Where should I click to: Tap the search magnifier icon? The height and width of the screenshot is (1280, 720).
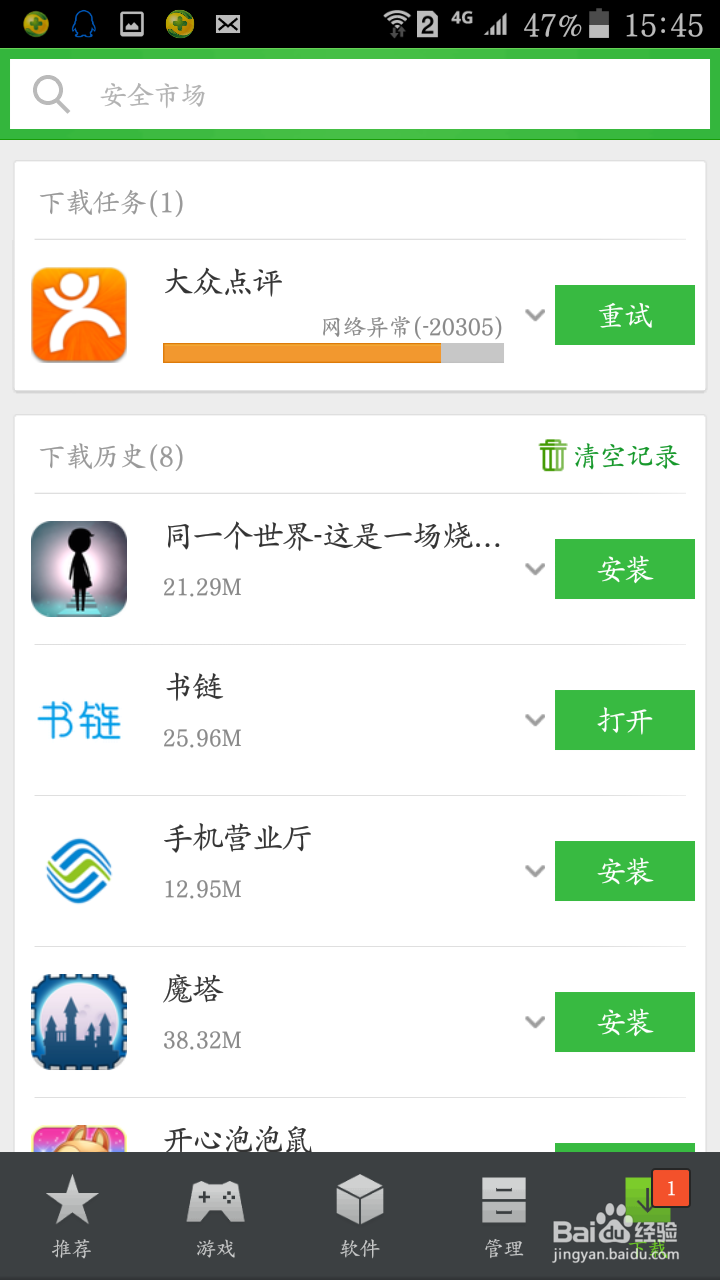49,94
